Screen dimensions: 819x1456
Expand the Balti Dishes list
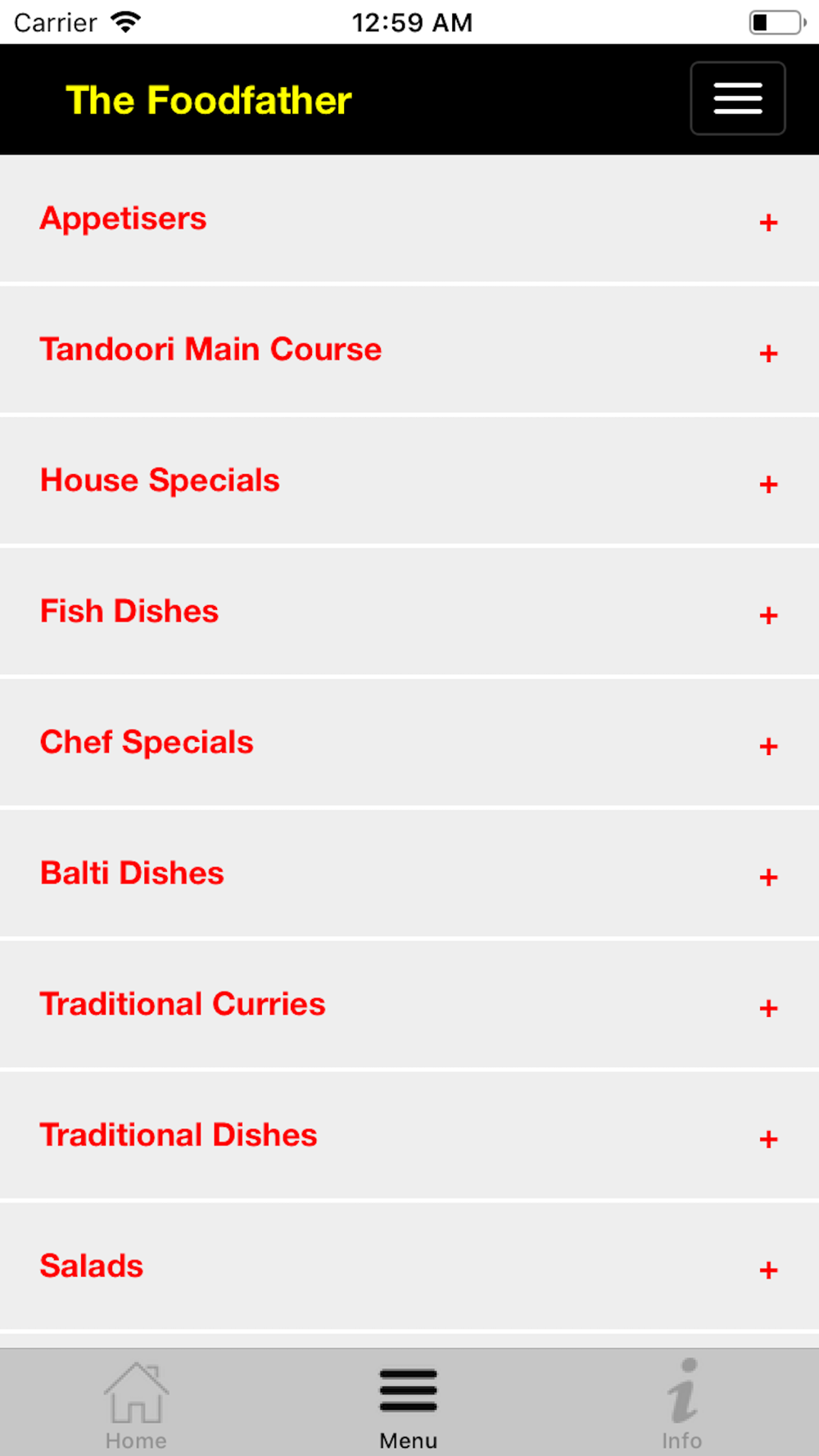pyautogui.click(x=767, y=877)
